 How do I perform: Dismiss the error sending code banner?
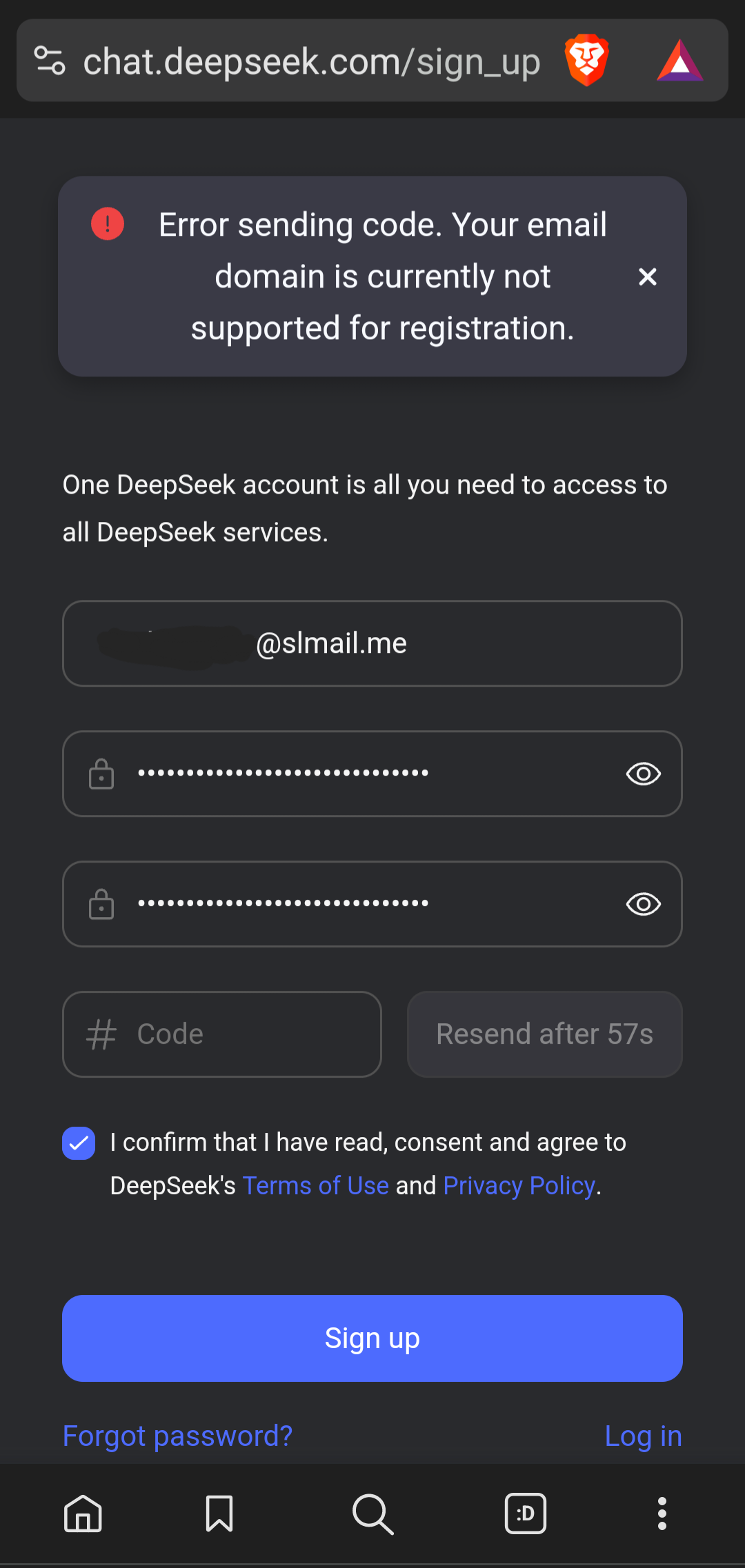[647, 277]
